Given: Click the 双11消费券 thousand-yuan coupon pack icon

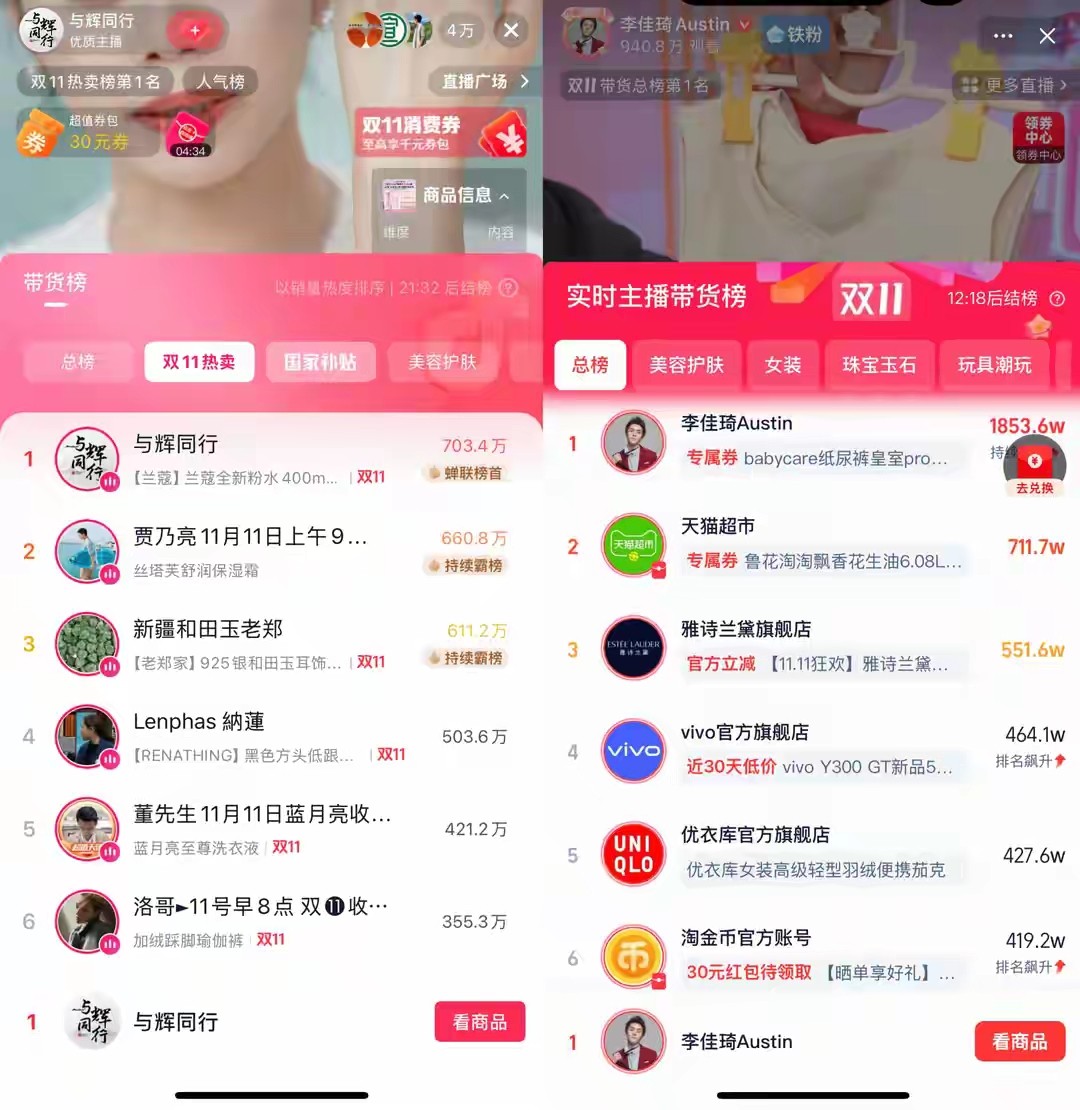Looking at the screenshot, I should pyautogui.click(x=440, y=133).
